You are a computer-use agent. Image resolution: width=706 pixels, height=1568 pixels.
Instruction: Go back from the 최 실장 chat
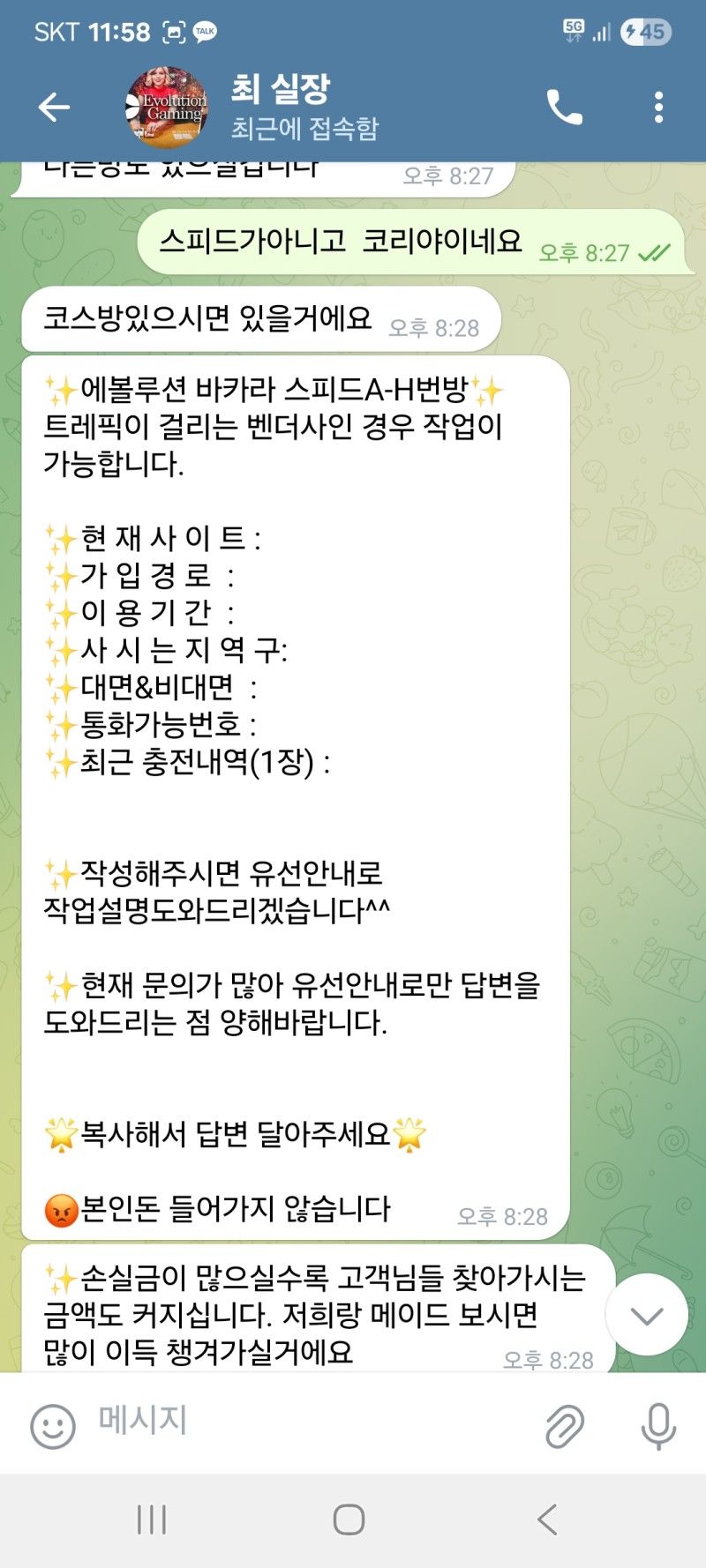point(54,108)
